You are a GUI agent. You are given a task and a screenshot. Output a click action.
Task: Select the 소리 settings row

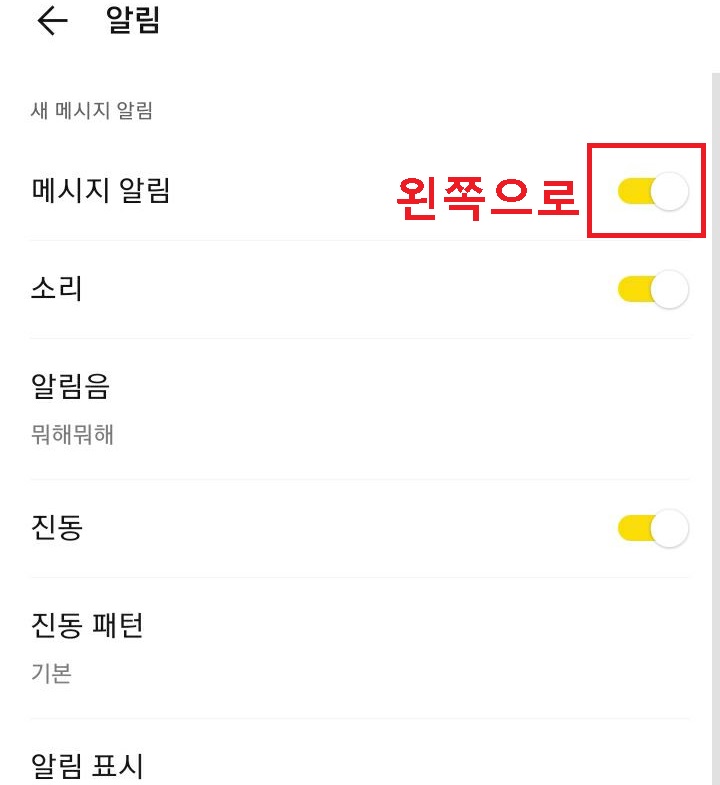click(55, 288)
